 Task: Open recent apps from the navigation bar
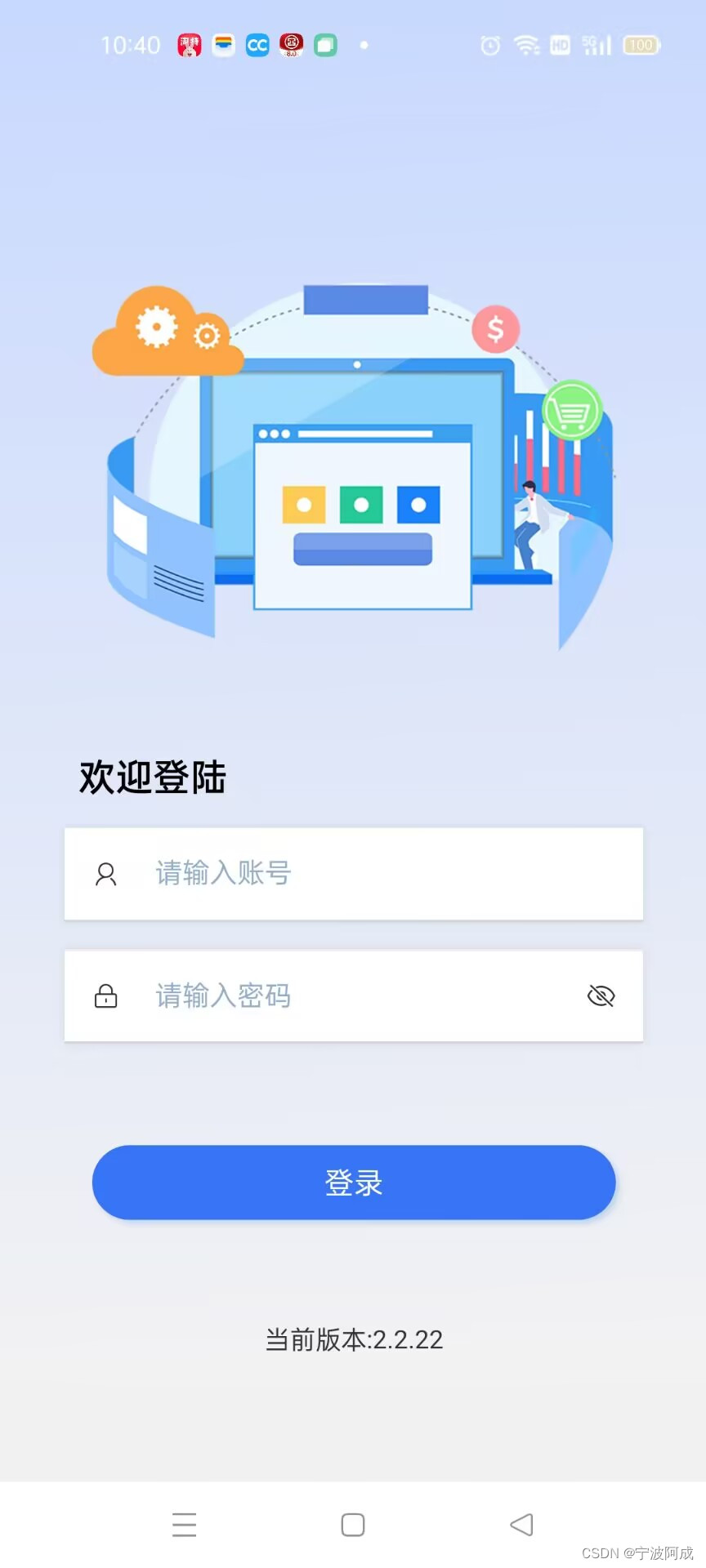(x=185, y=1524)
